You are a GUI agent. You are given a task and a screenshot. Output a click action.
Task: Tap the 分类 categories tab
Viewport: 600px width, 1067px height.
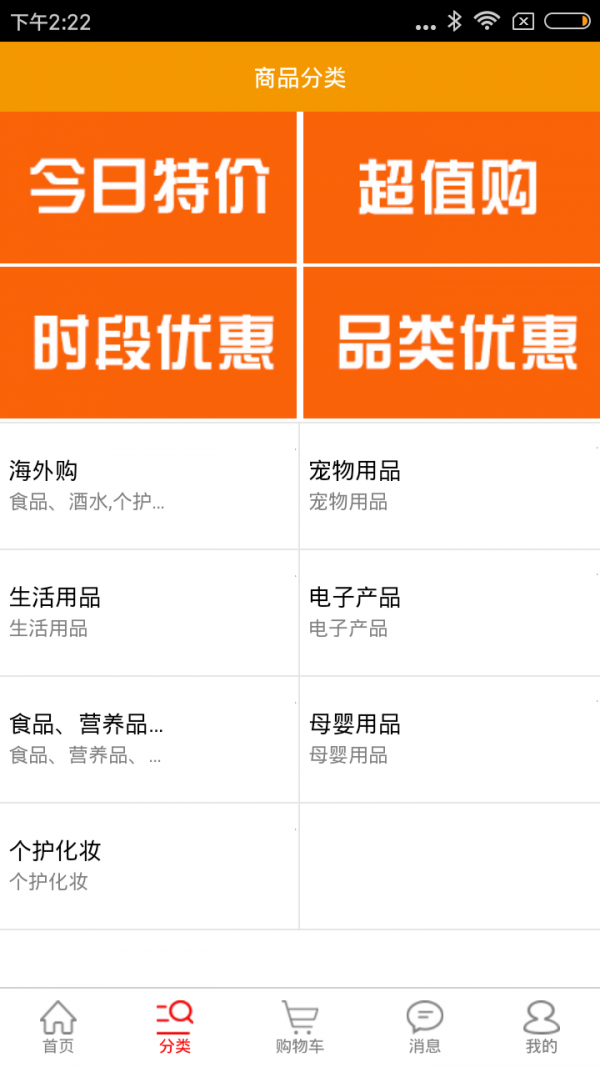coord(175,1027)
